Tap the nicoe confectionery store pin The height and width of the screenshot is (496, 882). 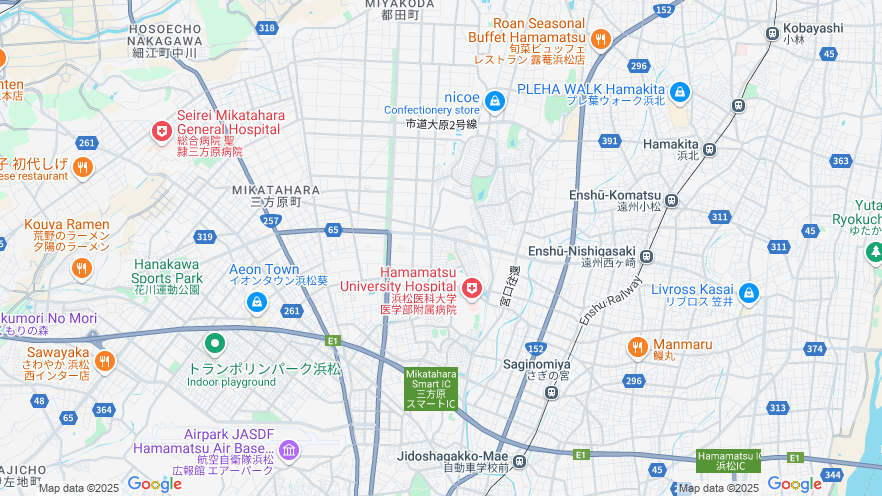pyautogui.click(x=494, y=101)
